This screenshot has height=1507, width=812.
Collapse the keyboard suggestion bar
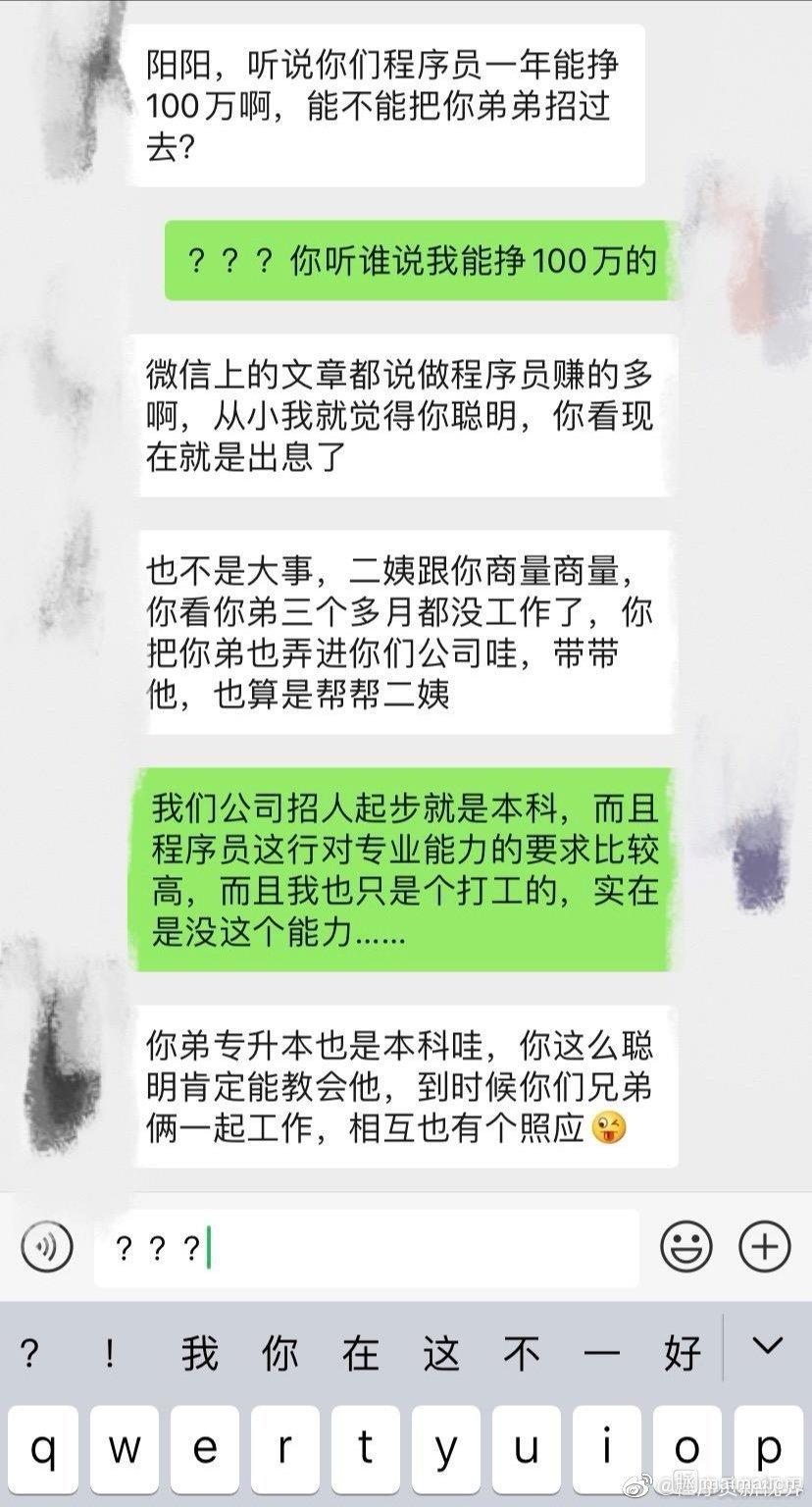click(x=768, y=1346)
